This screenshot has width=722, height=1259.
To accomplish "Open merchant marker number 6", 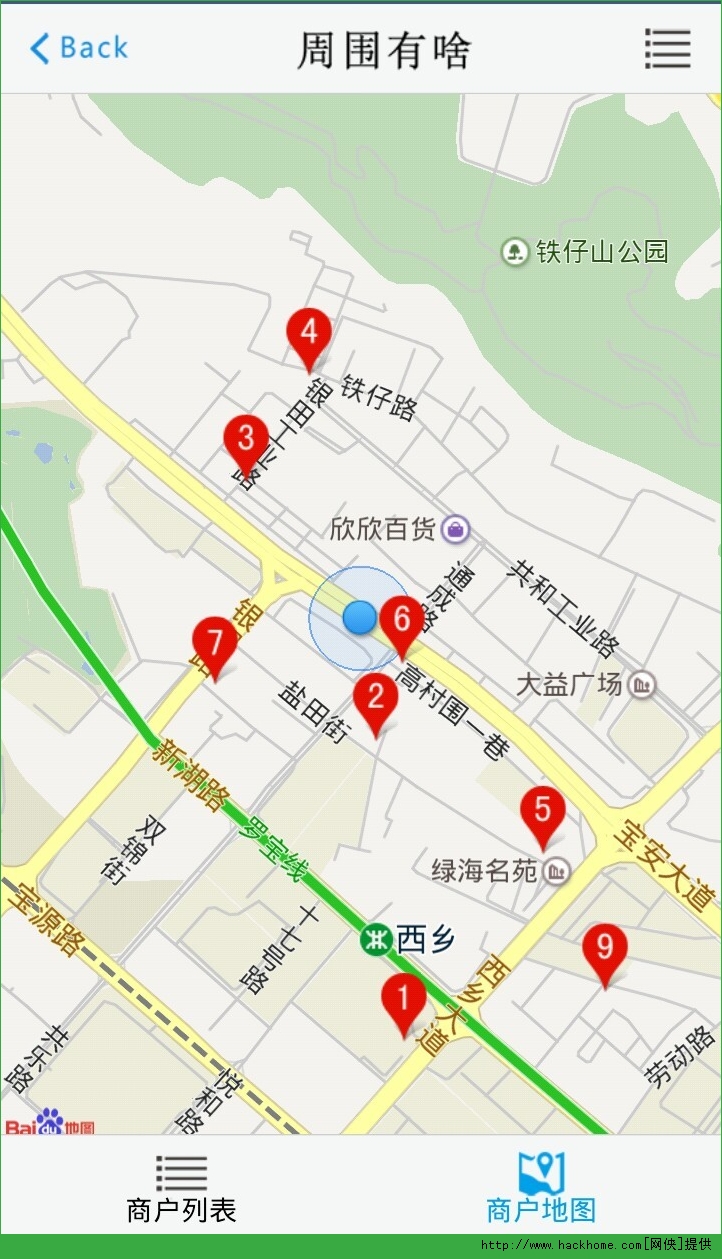I will click(402, 621).
